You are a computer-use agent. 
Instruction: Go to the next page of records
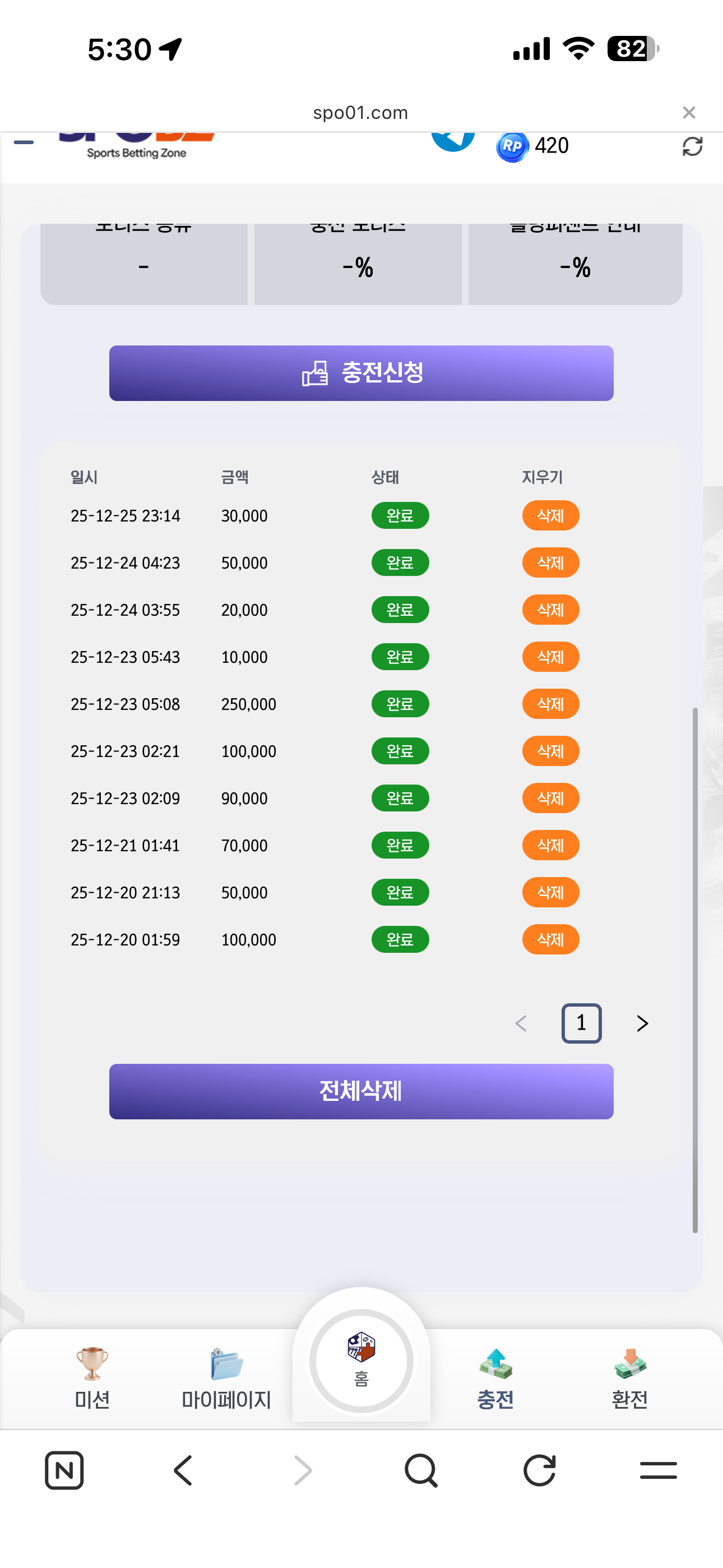pos(642,1023)
